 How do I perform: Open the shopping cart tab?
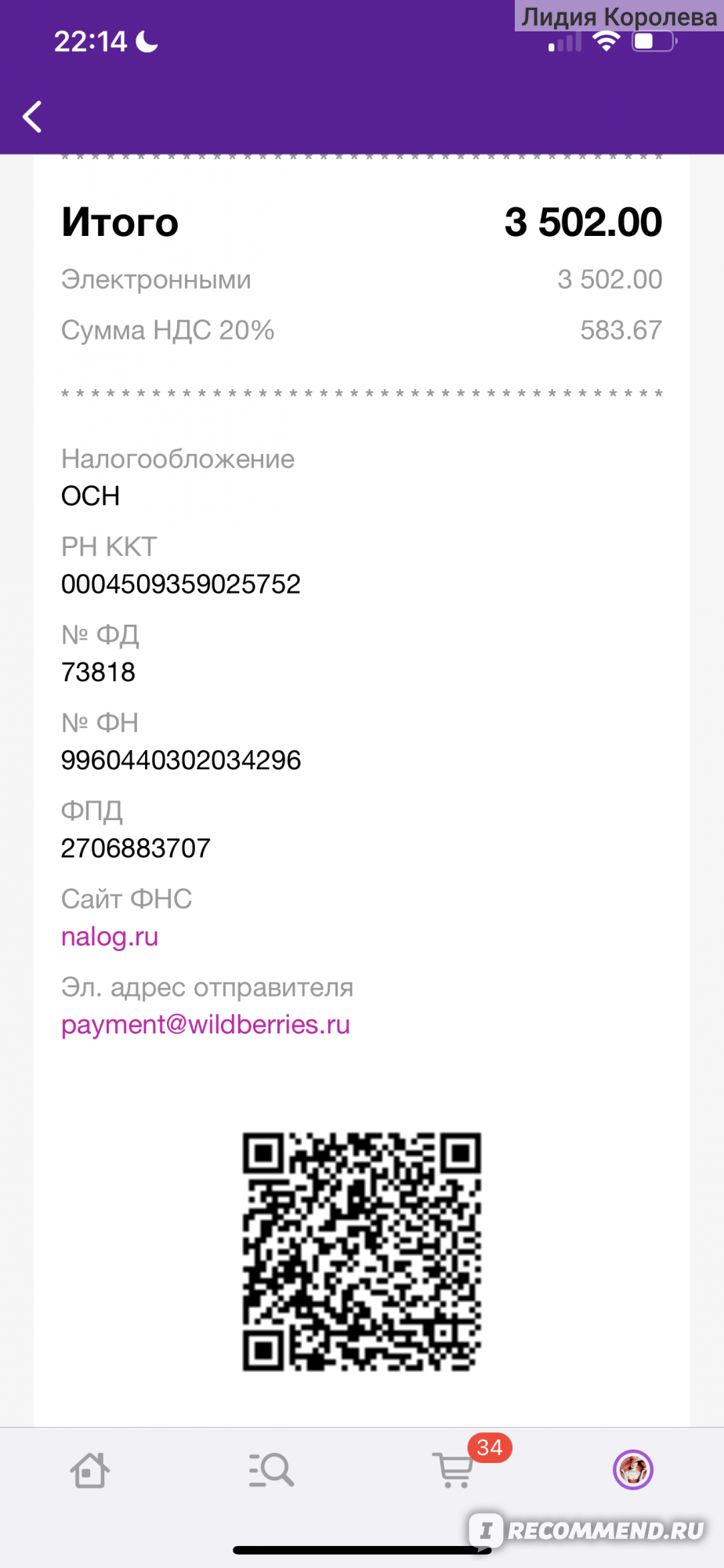454,1469
